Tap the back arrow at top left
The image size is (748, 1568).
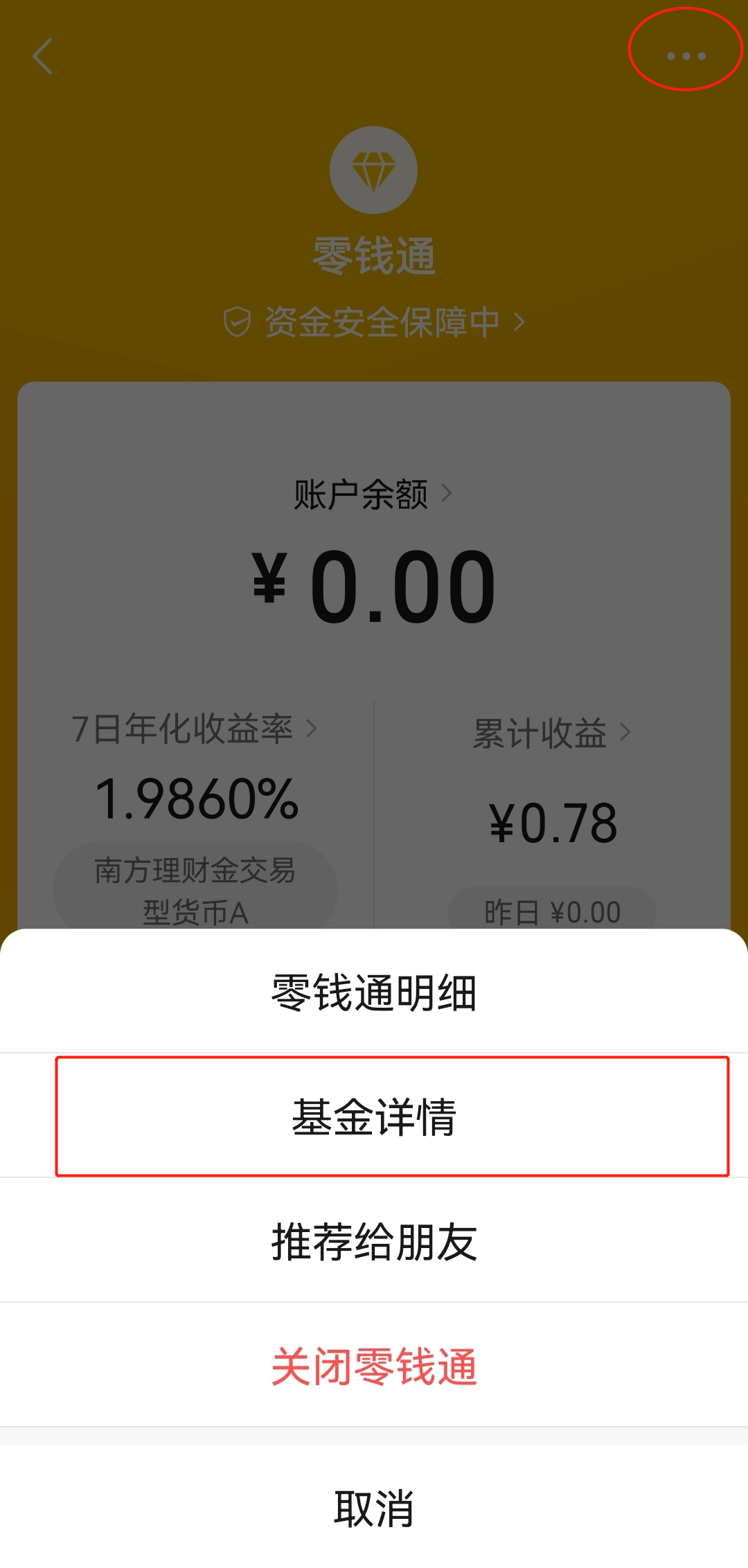[x=43, y=57]
